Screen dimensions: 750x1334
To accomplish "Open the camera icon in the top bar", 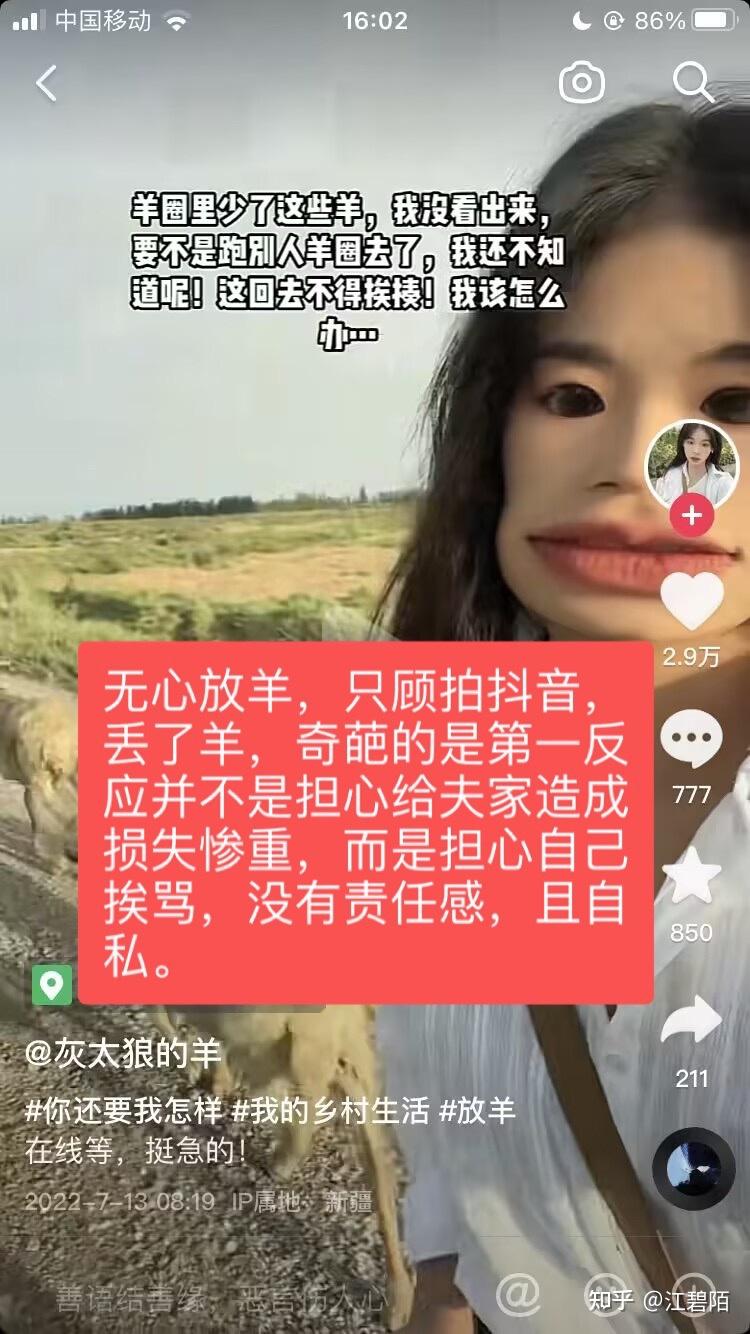I will click(x=582, y=83).
